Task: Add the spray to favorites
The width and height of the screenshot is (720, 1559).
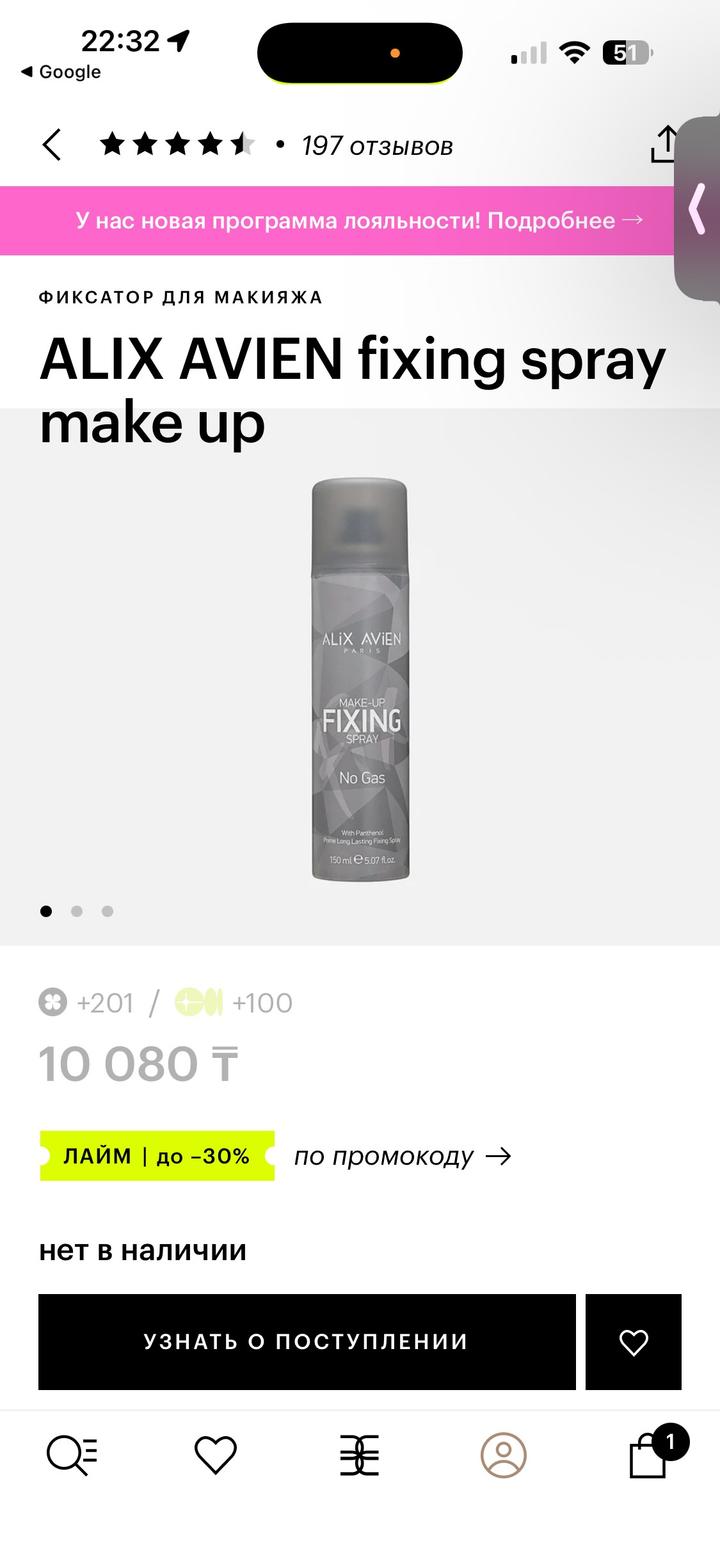Action: tap(633, 1342)
